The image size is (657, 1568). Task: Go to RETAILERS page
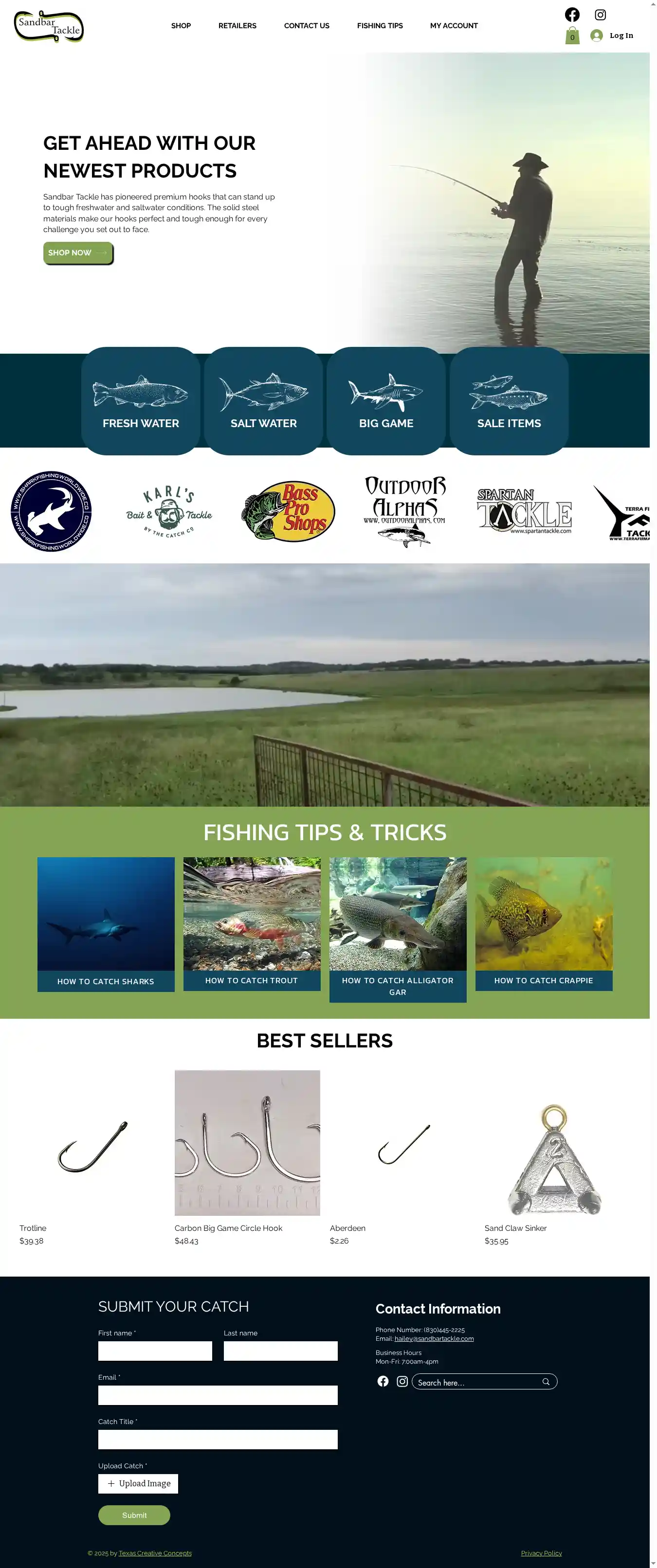point(237,26)
